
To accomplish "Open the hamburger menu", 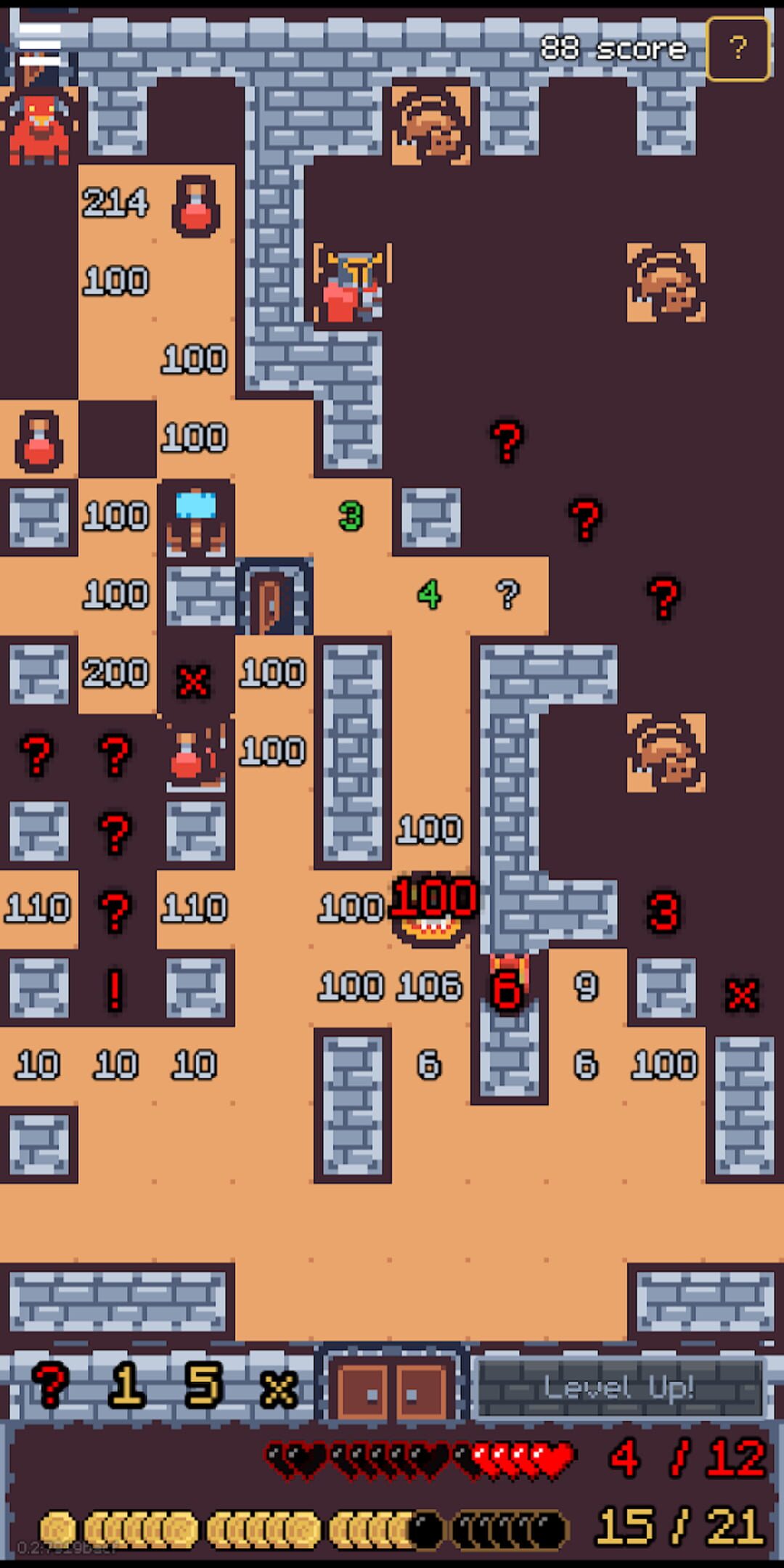I will 40,45.
